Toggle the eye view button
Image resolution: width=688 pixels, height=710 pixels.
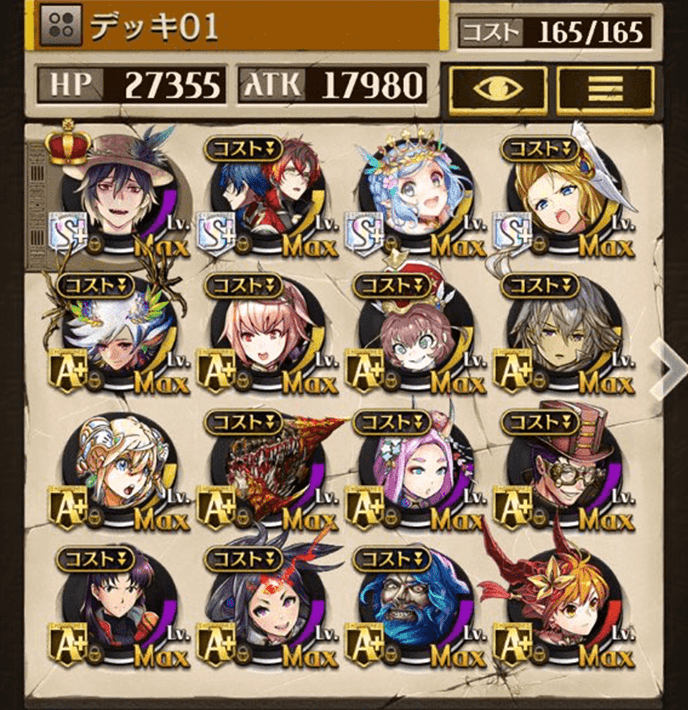[497, 88]
